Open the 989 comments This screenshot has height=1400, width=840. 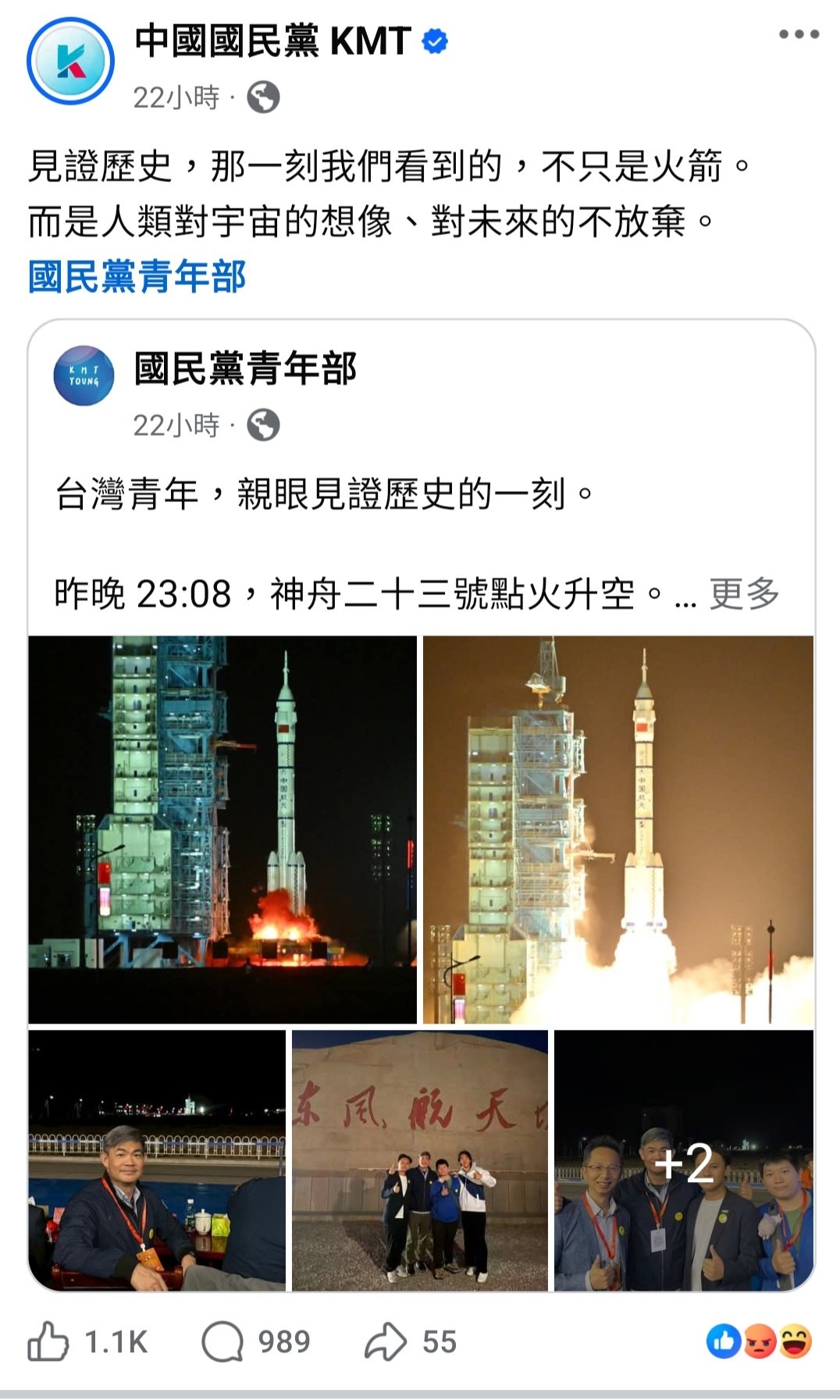(256, 1342)
